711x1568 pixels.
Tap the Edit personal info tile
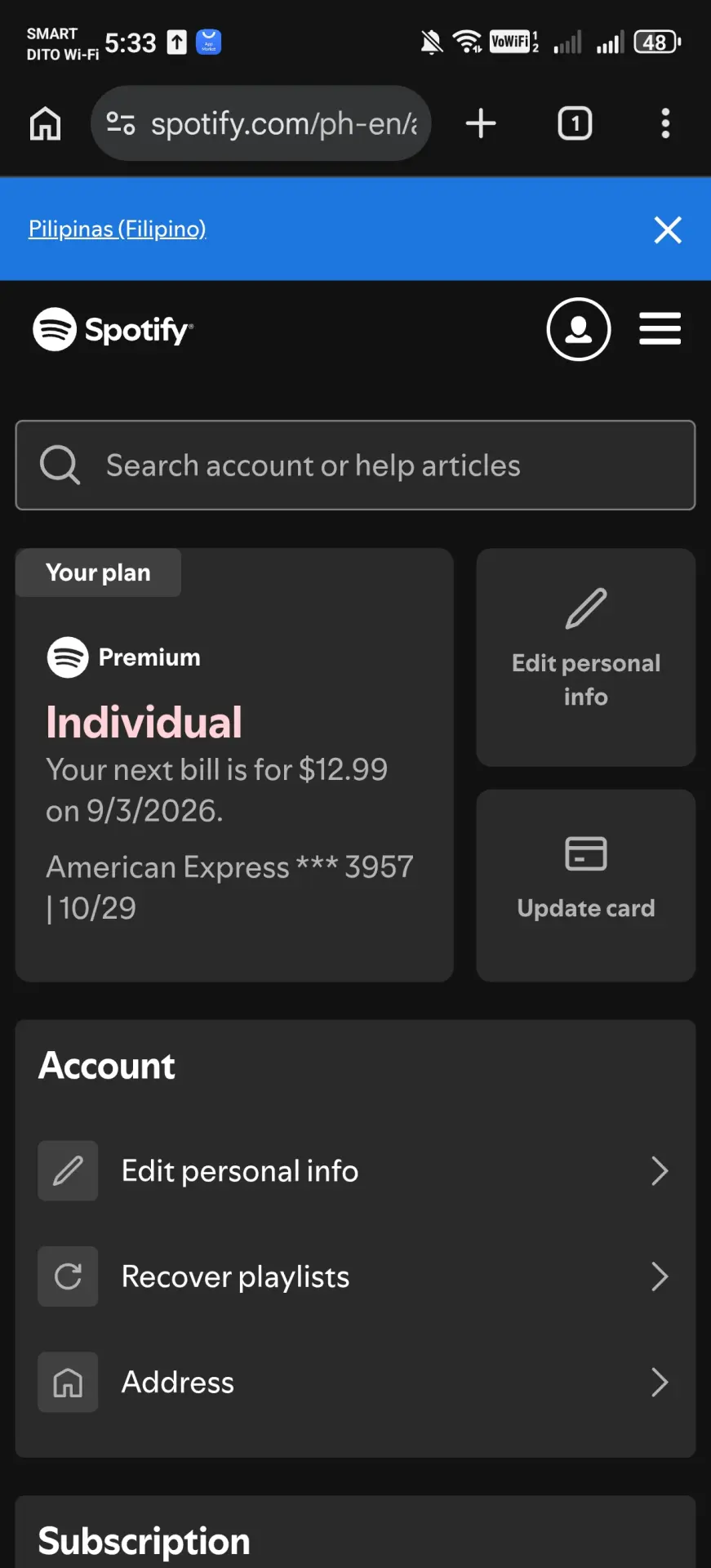tap(586, 657)
